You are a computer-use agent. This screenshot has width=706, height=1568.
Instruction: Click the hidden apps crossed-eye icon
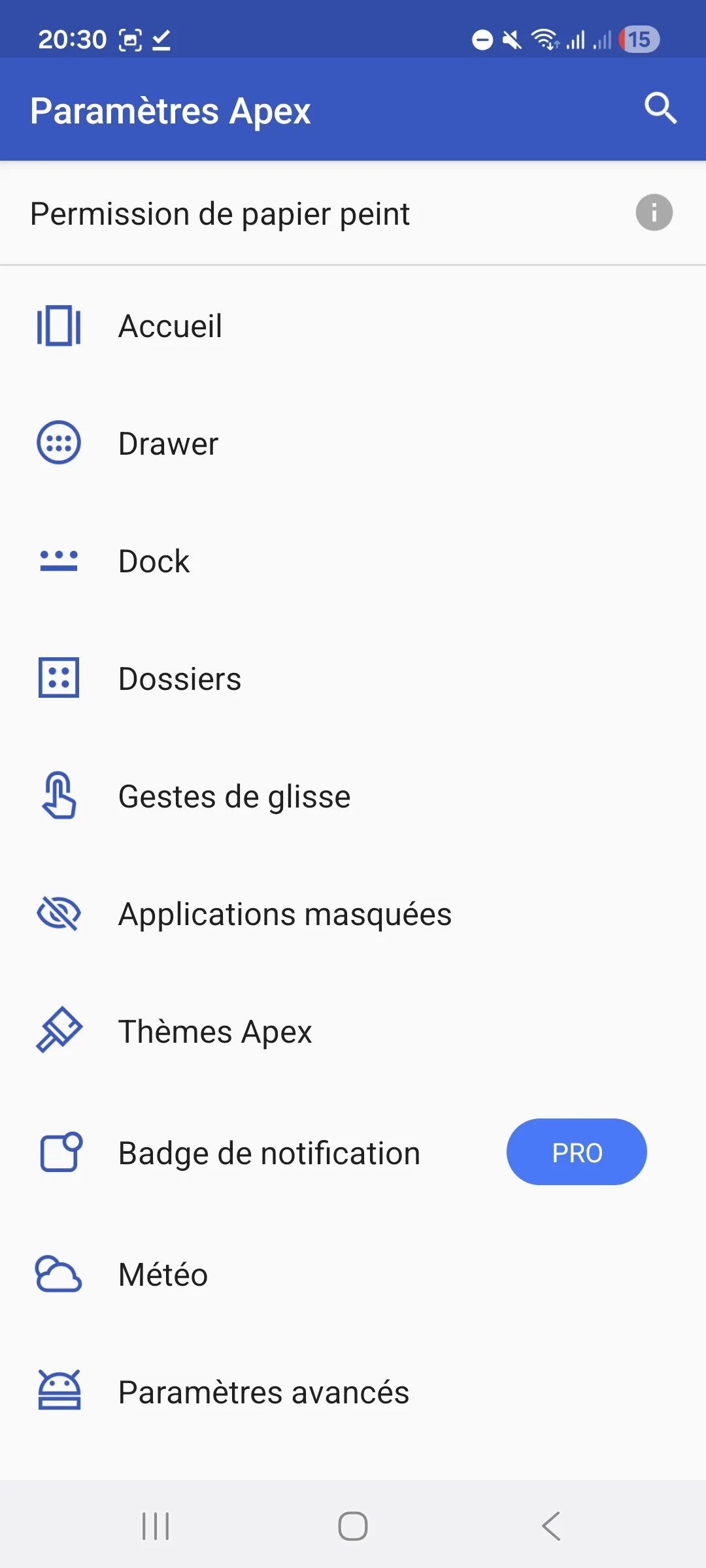[x=58, y=913]
